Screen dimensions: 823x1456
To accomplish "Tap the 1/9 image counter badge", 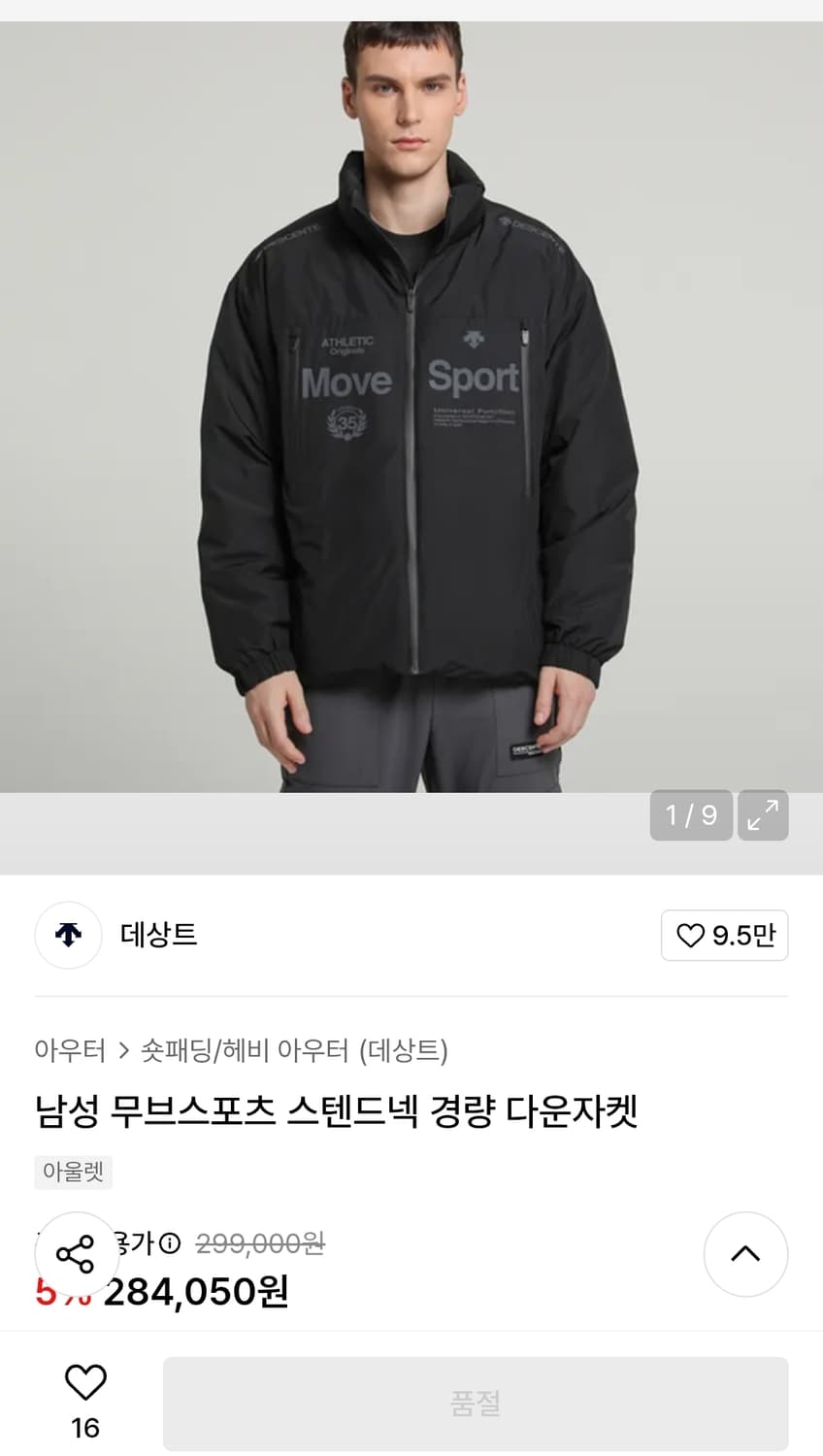I will (x=691, y=815).
